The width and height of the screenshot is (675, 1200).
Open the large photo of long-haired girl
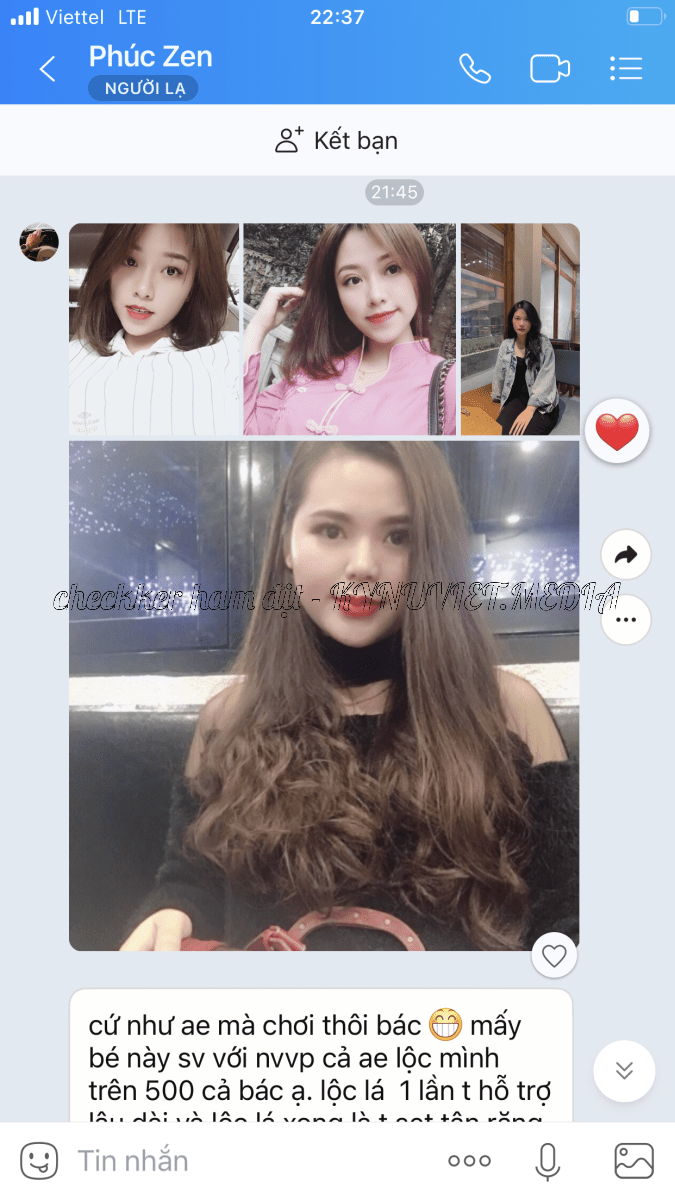pyautogui.click(x=324, y=695)
